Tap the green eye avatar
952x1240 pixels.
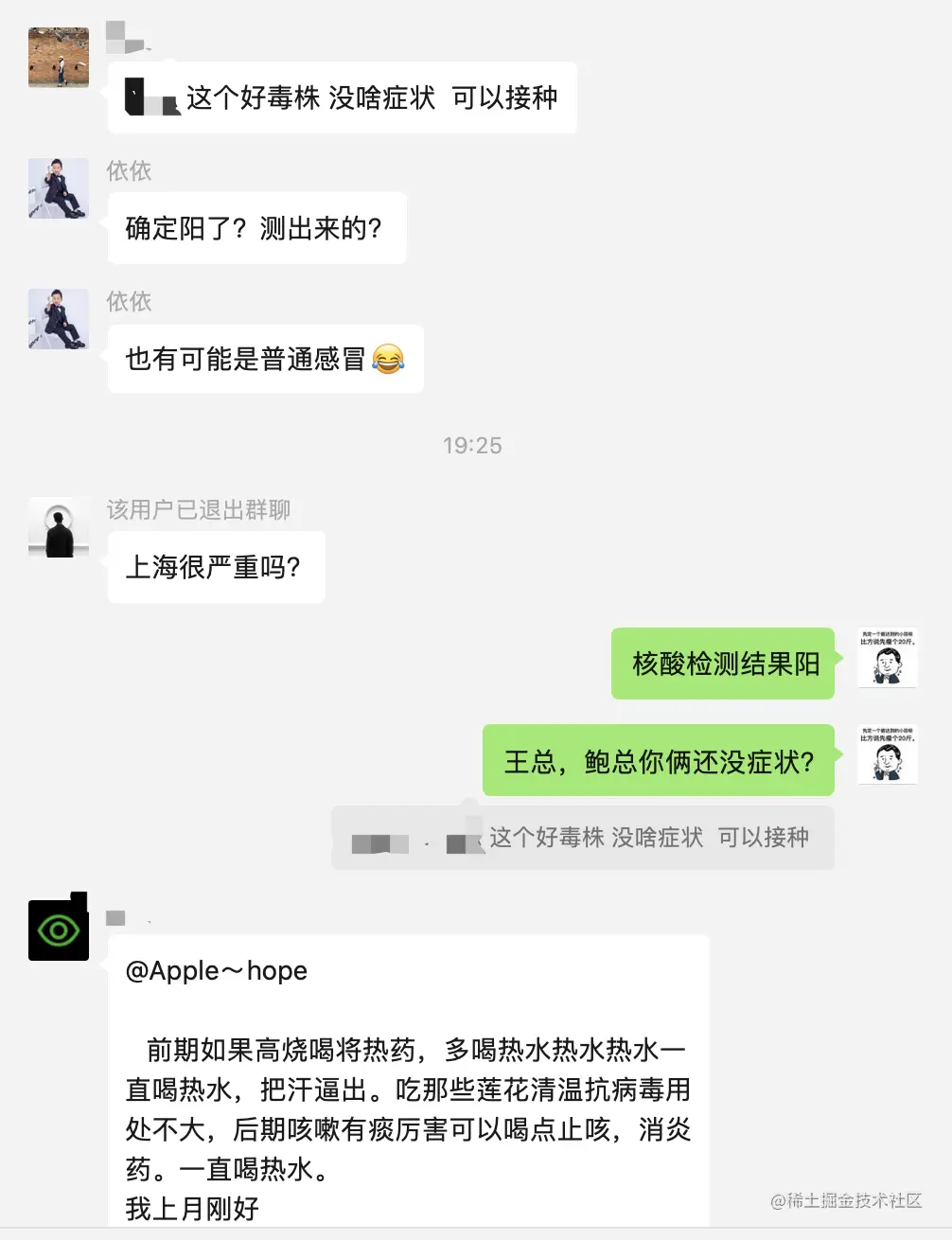59,930
